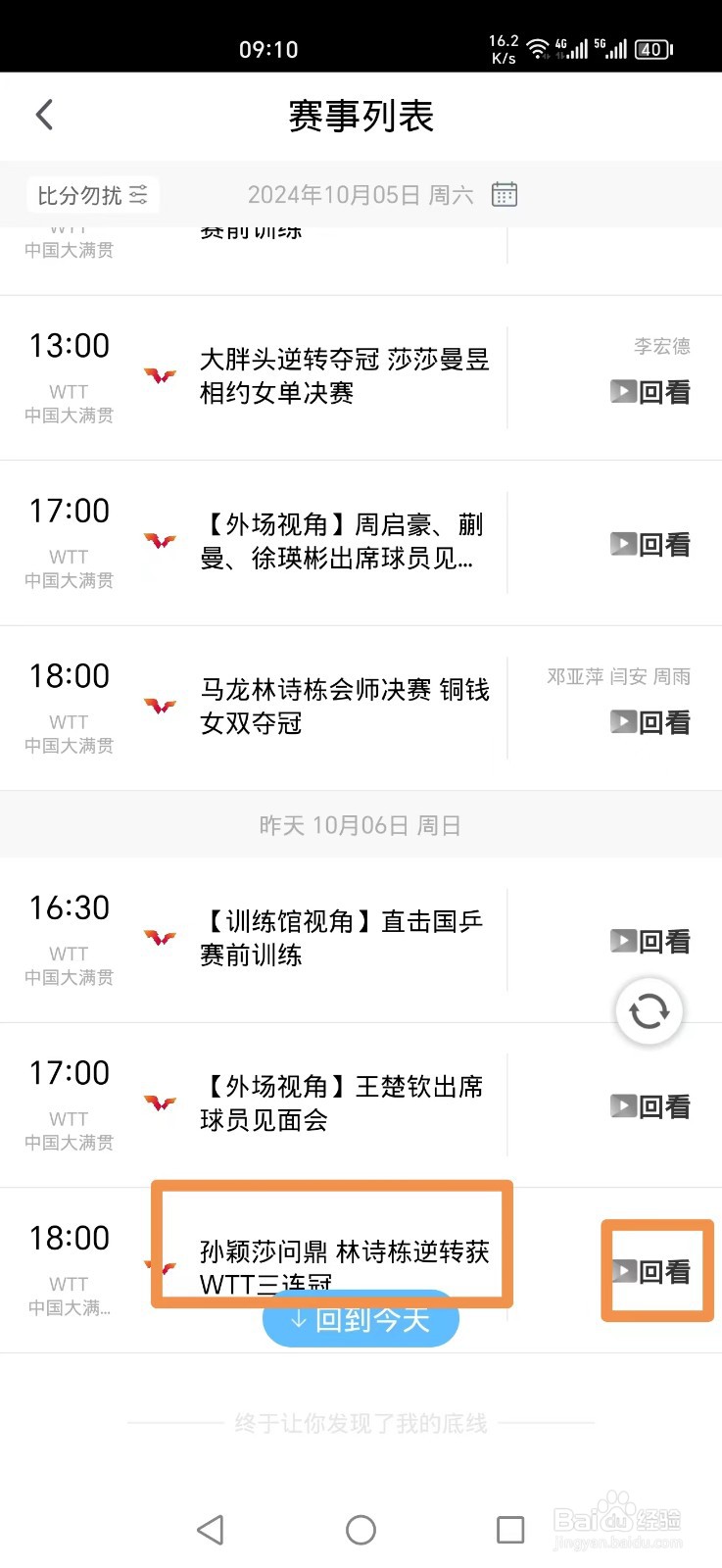Select commentator name 李宏德

(659, 347)
